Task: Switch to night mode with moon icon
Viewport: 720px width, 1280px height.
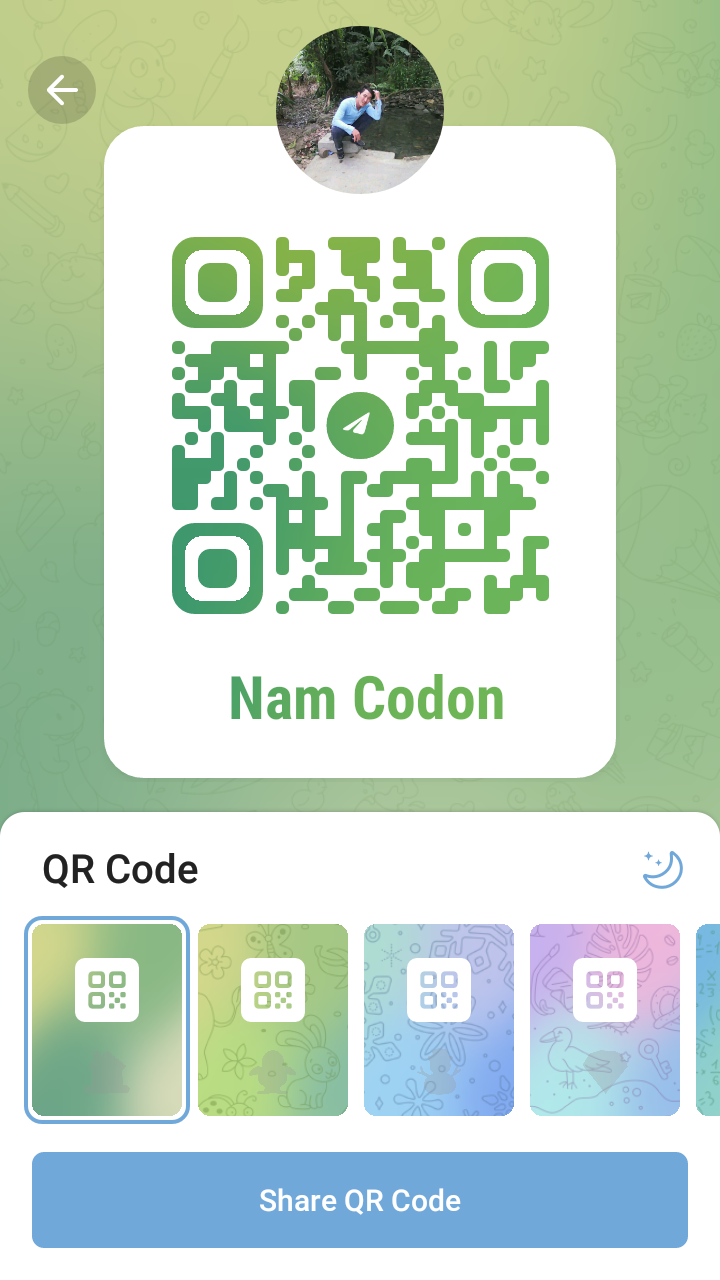Action: [x=662, y=868]
